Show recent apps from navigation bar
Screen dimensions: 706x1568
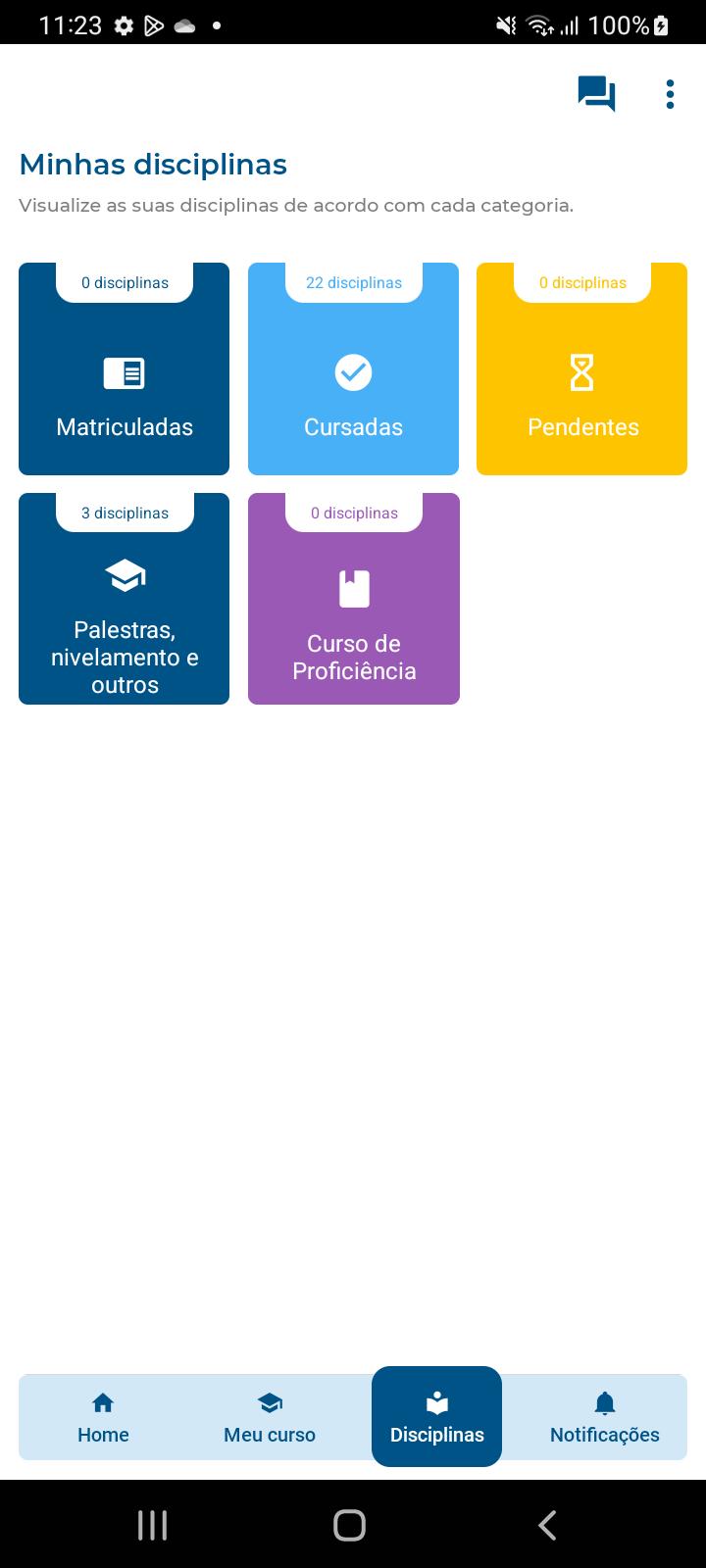click(x=152, y=1525)
